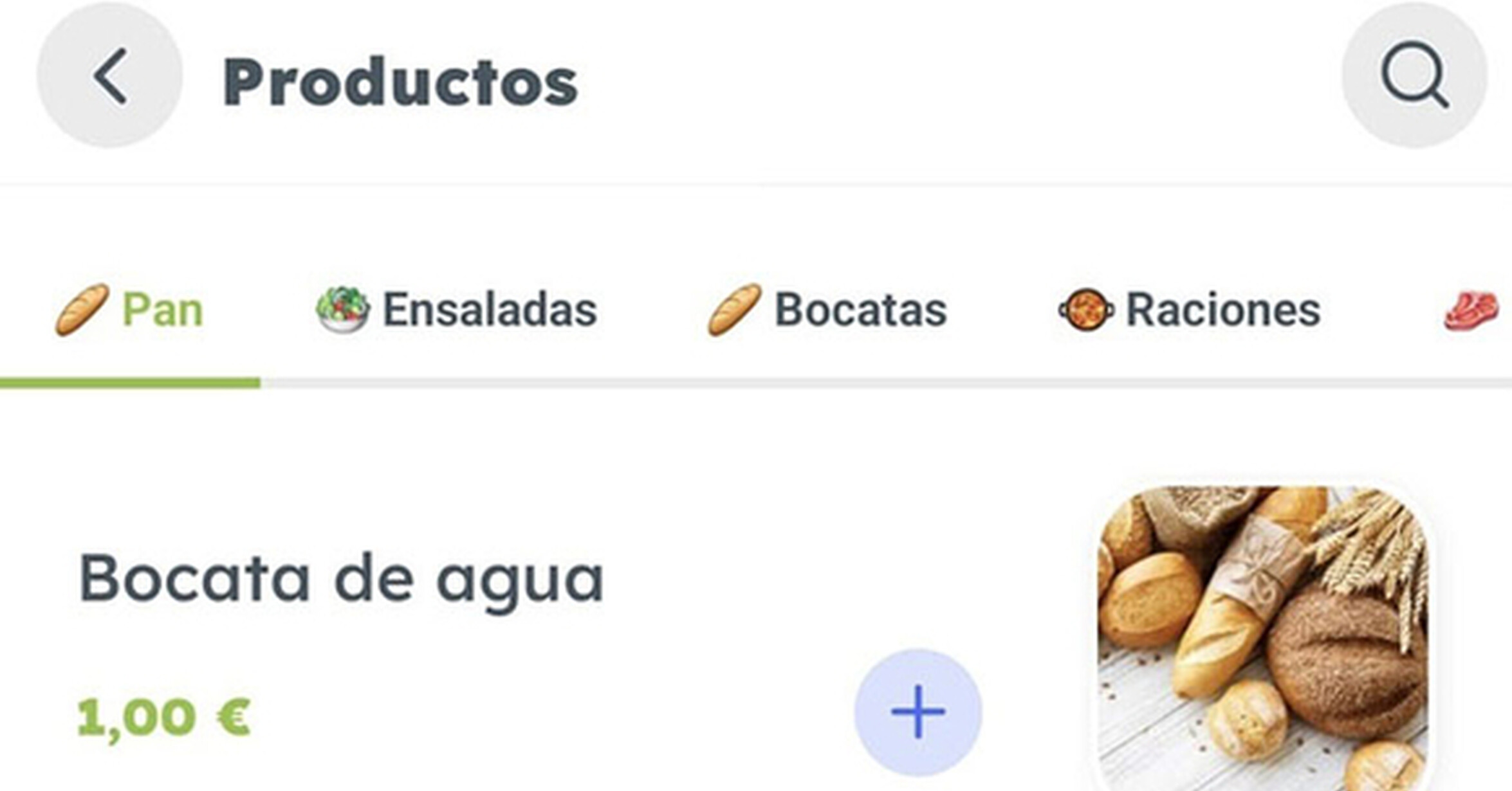Open the Raciones category tab

tap(1190, 310)
